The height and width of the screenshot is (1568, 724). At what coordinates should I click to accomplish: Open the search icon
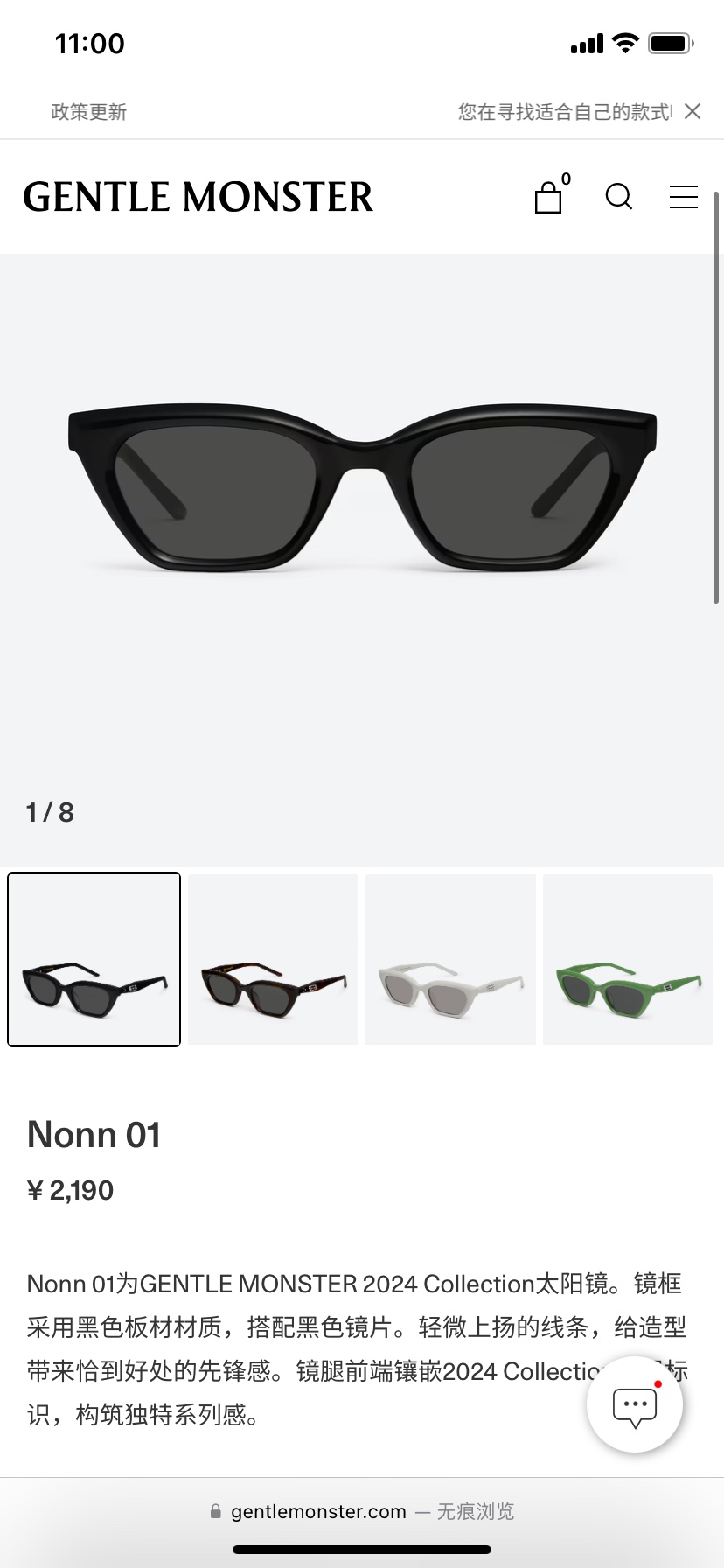click(619, 197)
